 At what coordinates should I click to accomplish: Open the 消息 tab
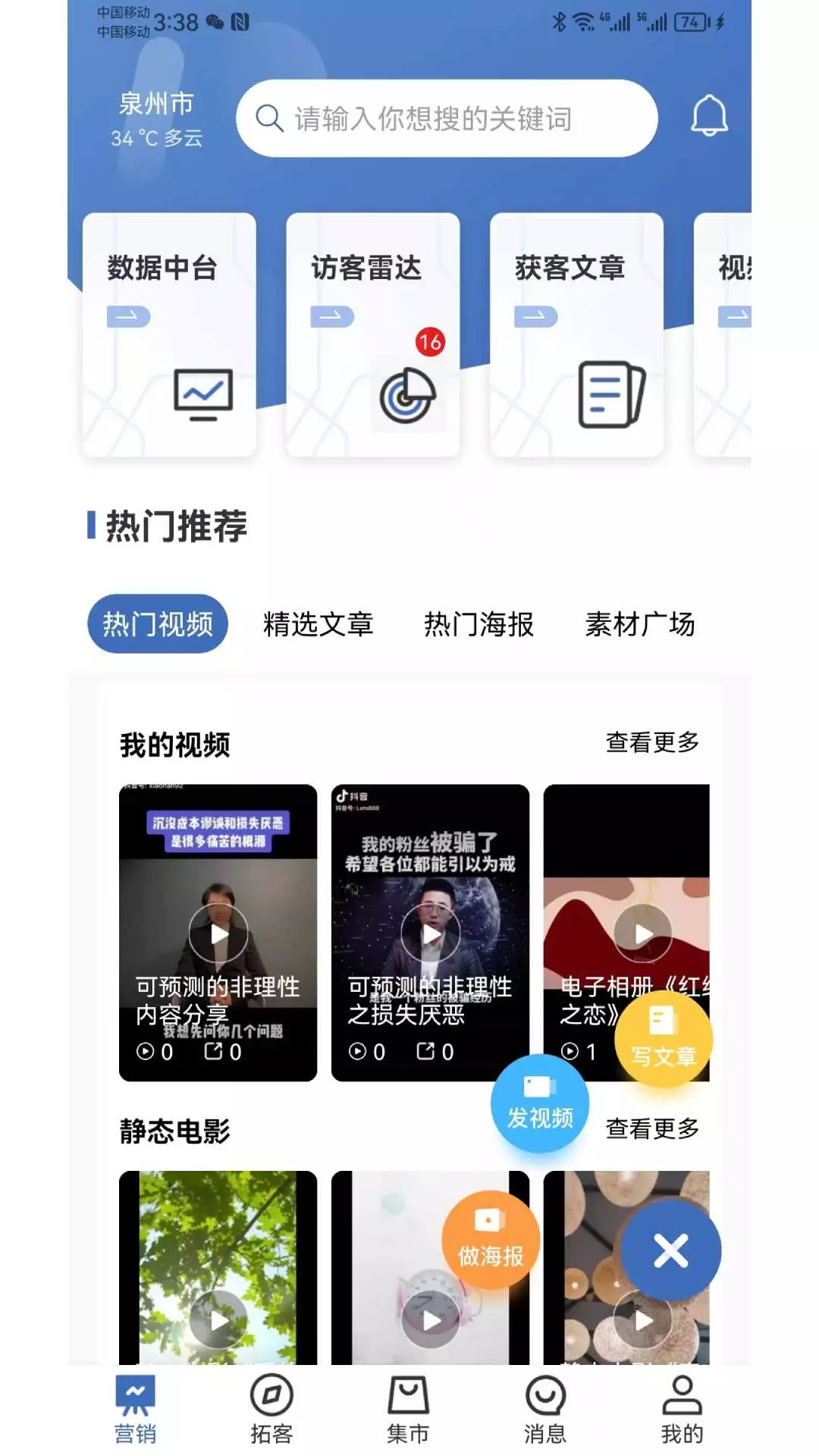coord(545,1409)
